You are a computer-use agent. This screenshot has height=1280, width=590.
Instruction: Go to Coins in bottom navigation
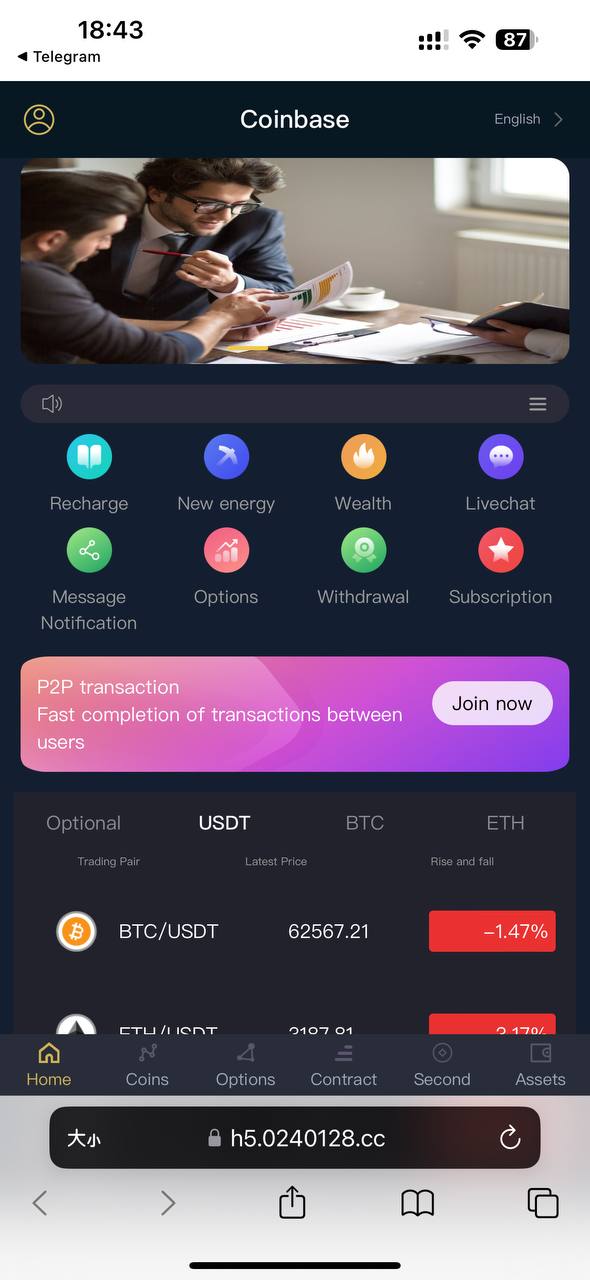pos(147,1065)
